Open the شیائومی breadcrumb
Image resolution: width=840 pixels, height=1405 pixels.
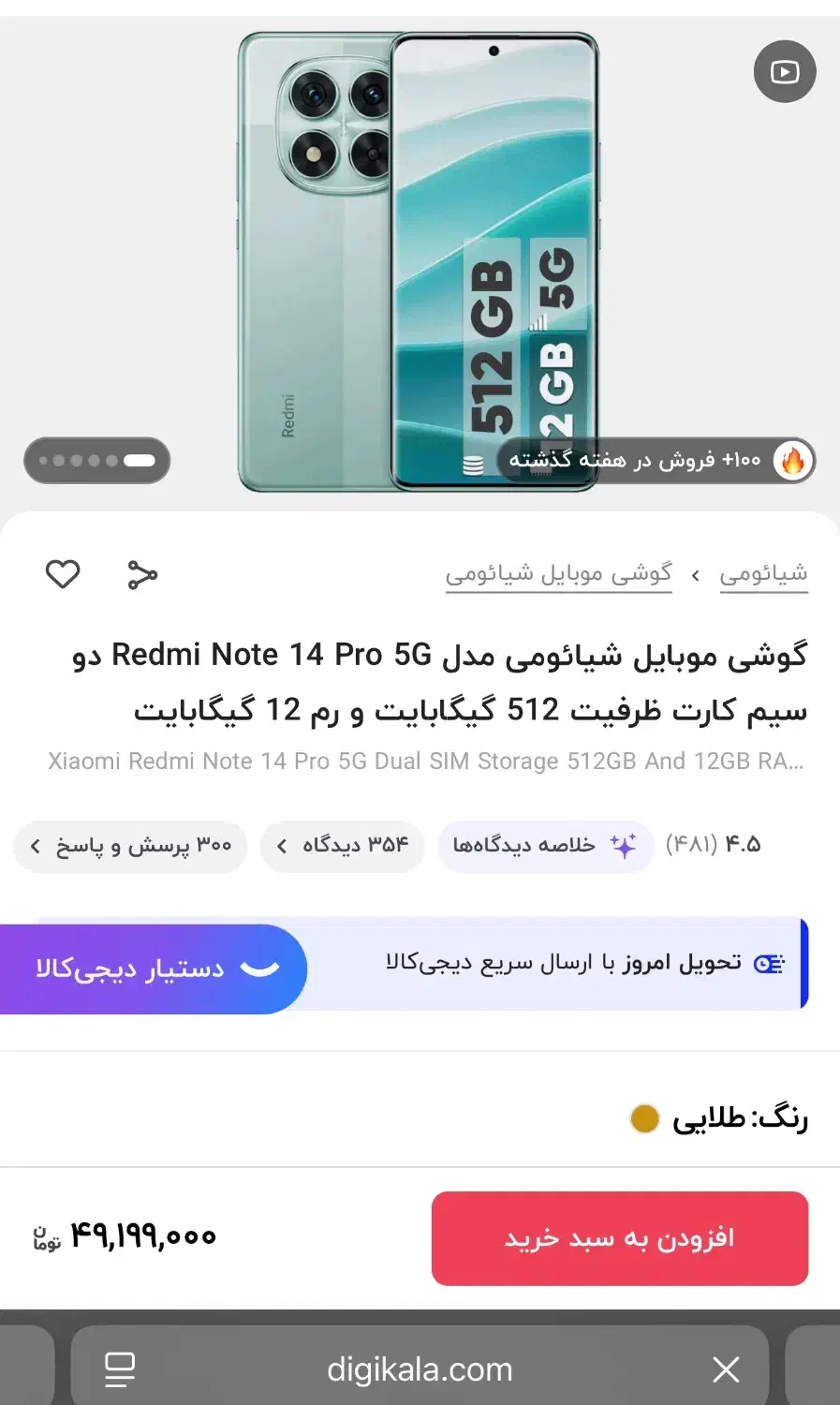[x=764, y=573]
